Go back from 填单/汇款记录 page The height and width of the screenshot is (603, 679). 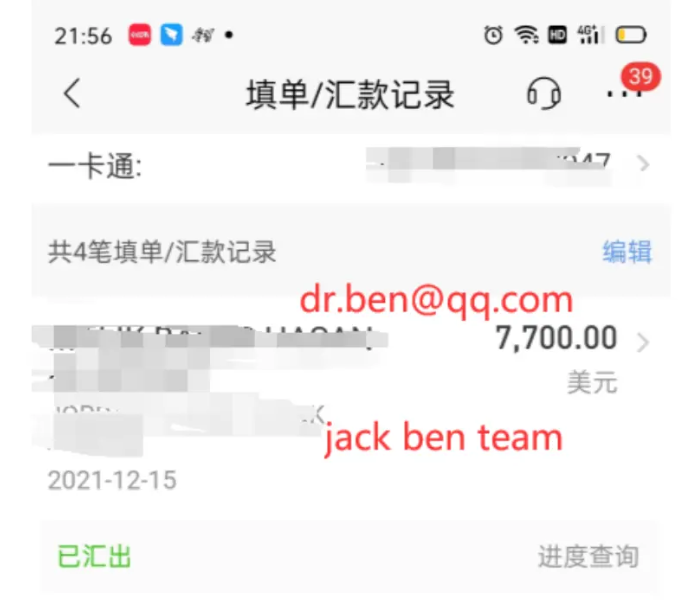pyautogui.click(x=71, y=94)
